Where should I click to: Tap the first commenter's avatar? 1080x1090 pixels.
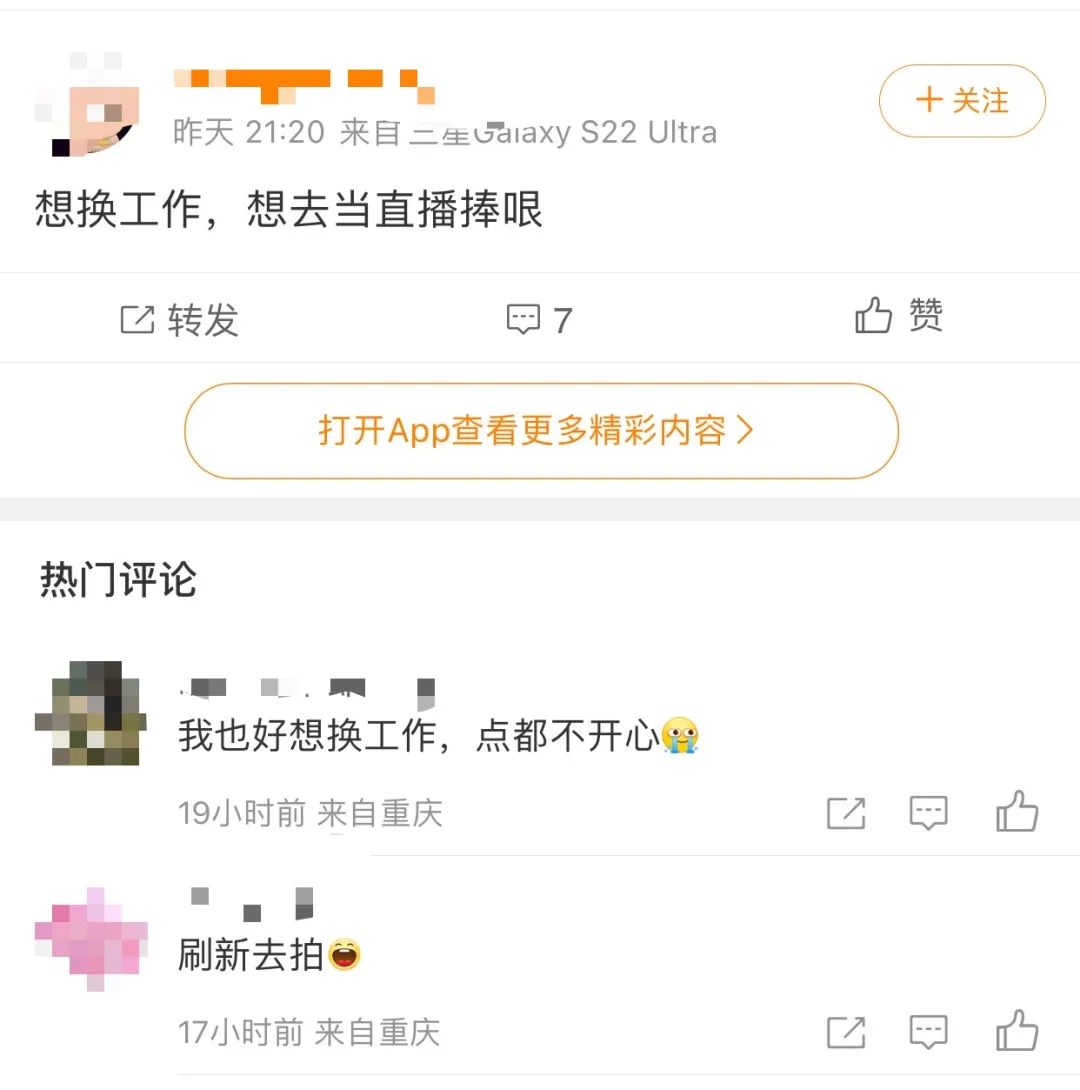[90, 715]
